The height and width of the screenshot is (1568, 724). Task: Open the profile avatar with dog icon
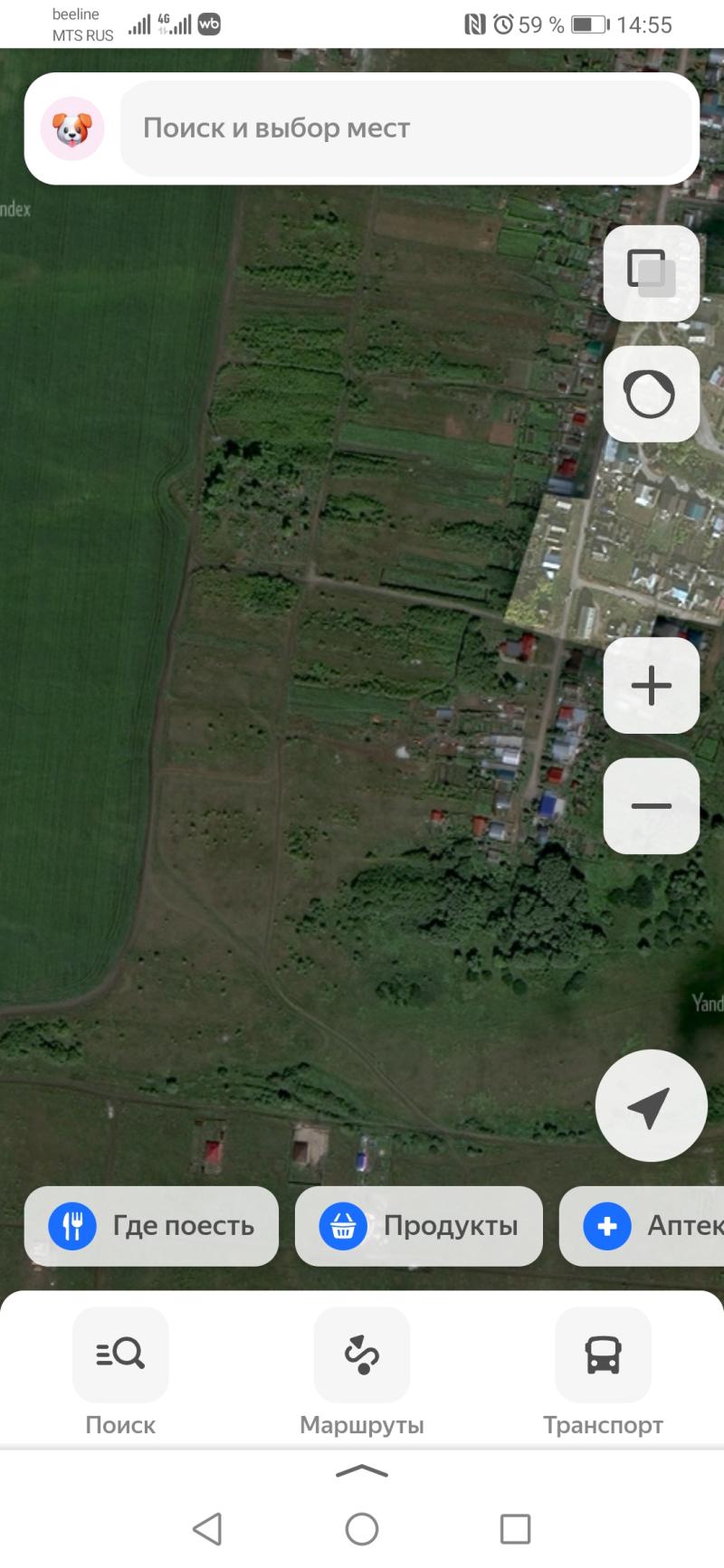[x=72, y=128]
